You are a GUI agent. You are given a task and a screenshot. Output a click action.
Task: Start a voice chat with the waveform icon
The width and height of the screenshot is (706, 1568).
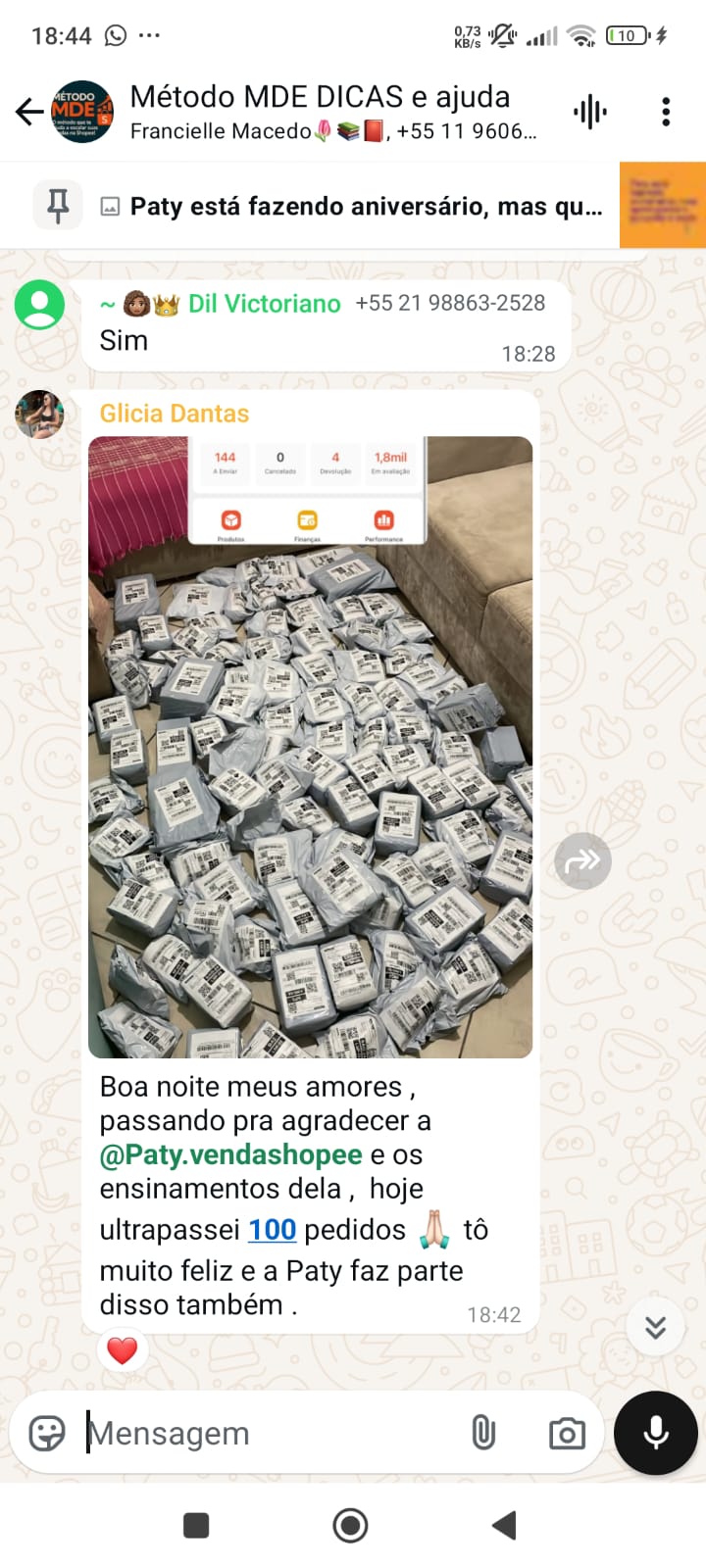588,110
